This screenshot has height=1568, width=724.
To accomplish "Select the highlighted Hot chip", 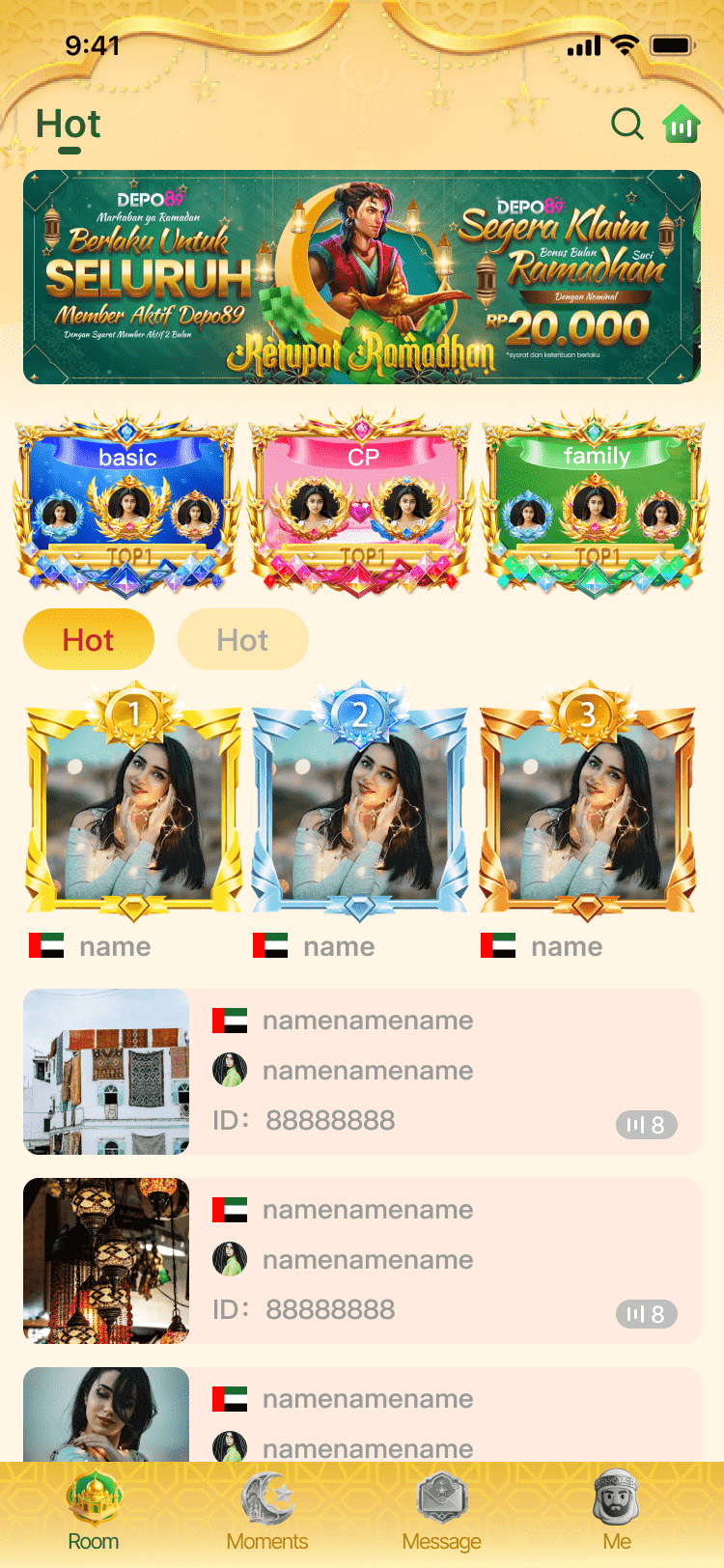I will click(89, 639).
